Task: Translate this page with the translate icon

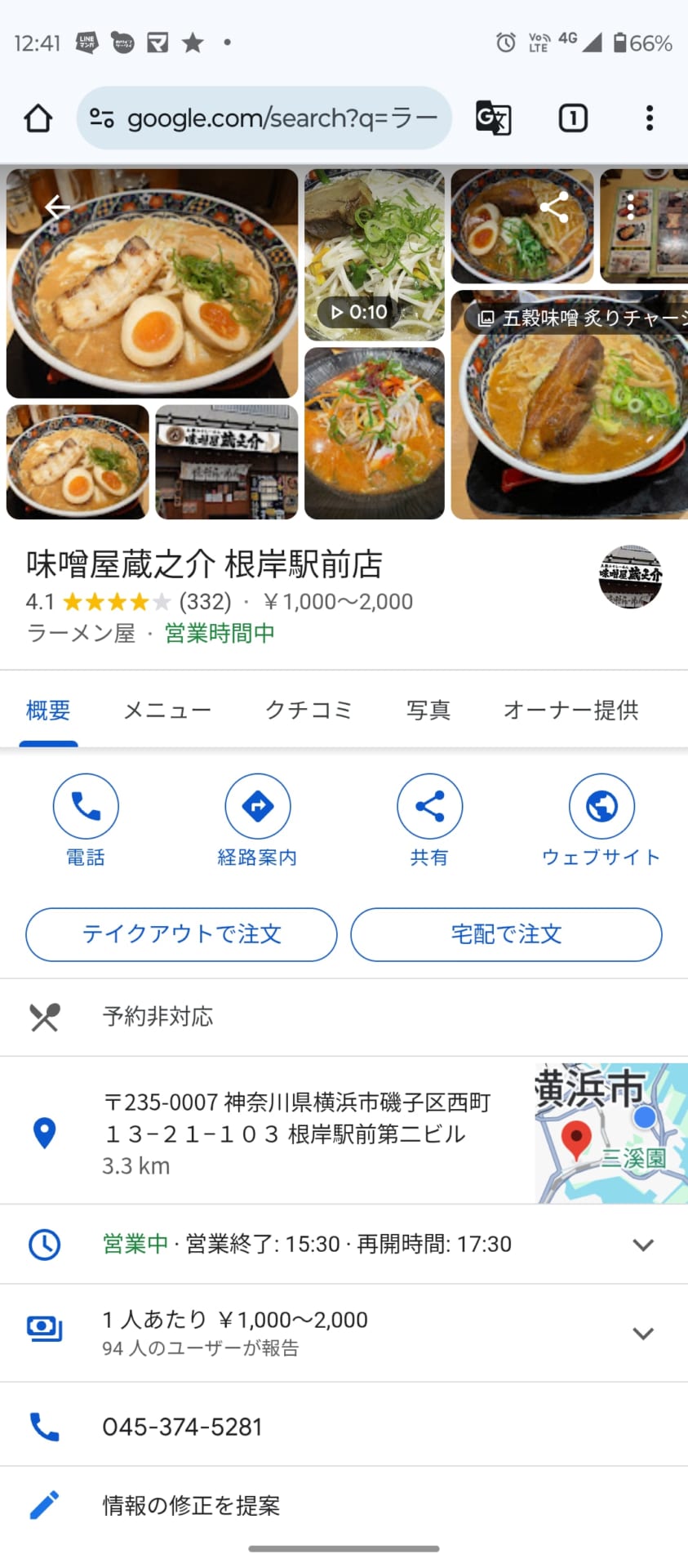Action: click(494, 118)
